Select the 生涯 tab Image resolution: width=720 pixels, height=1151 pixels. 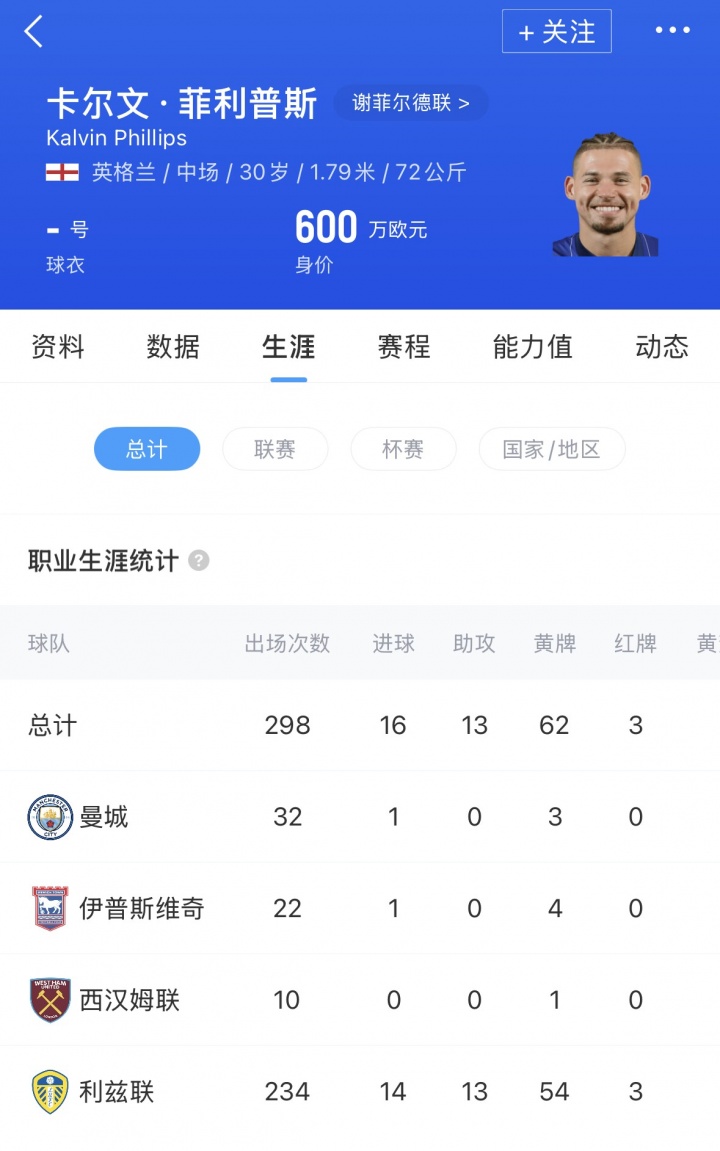(x=288, y=347)
